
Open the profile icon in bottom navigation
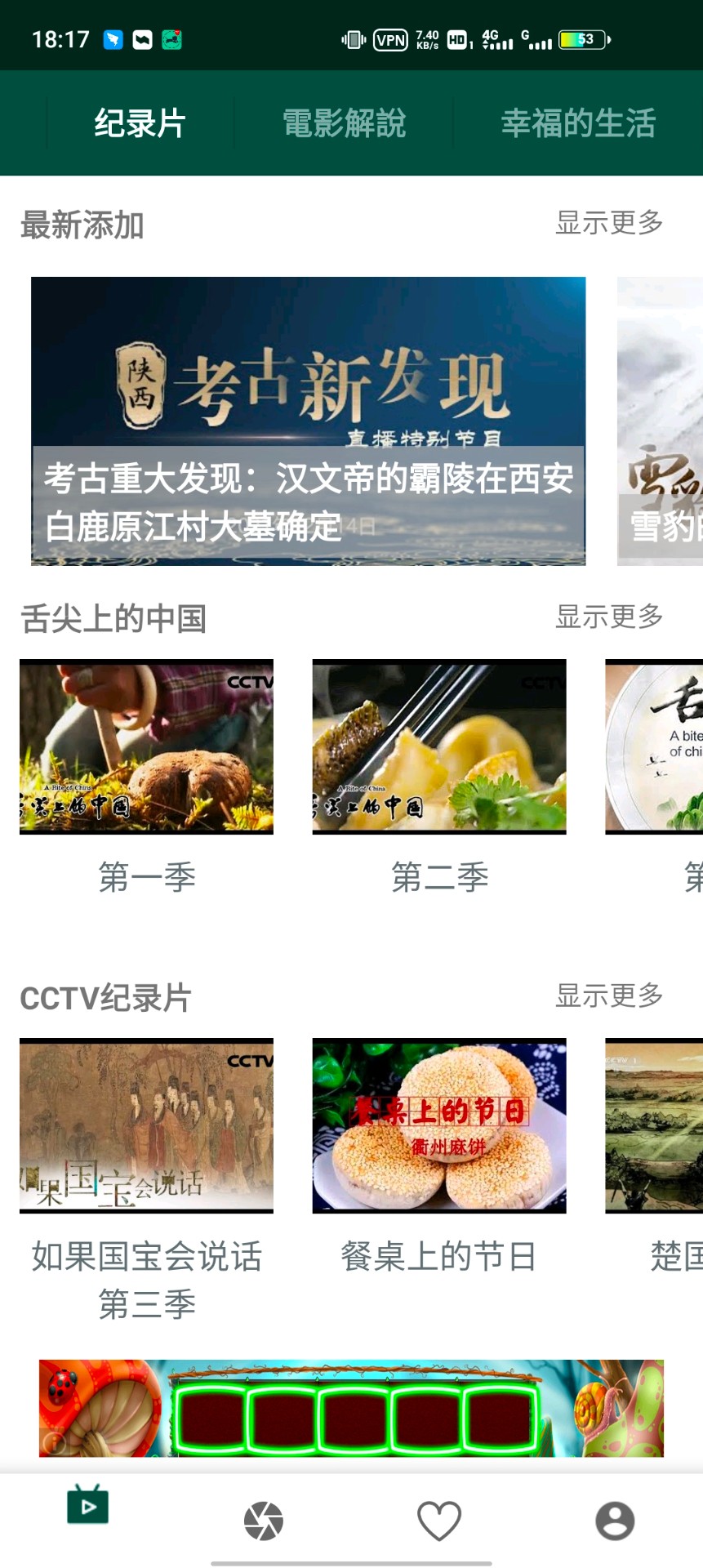[x=614, y=1517]
